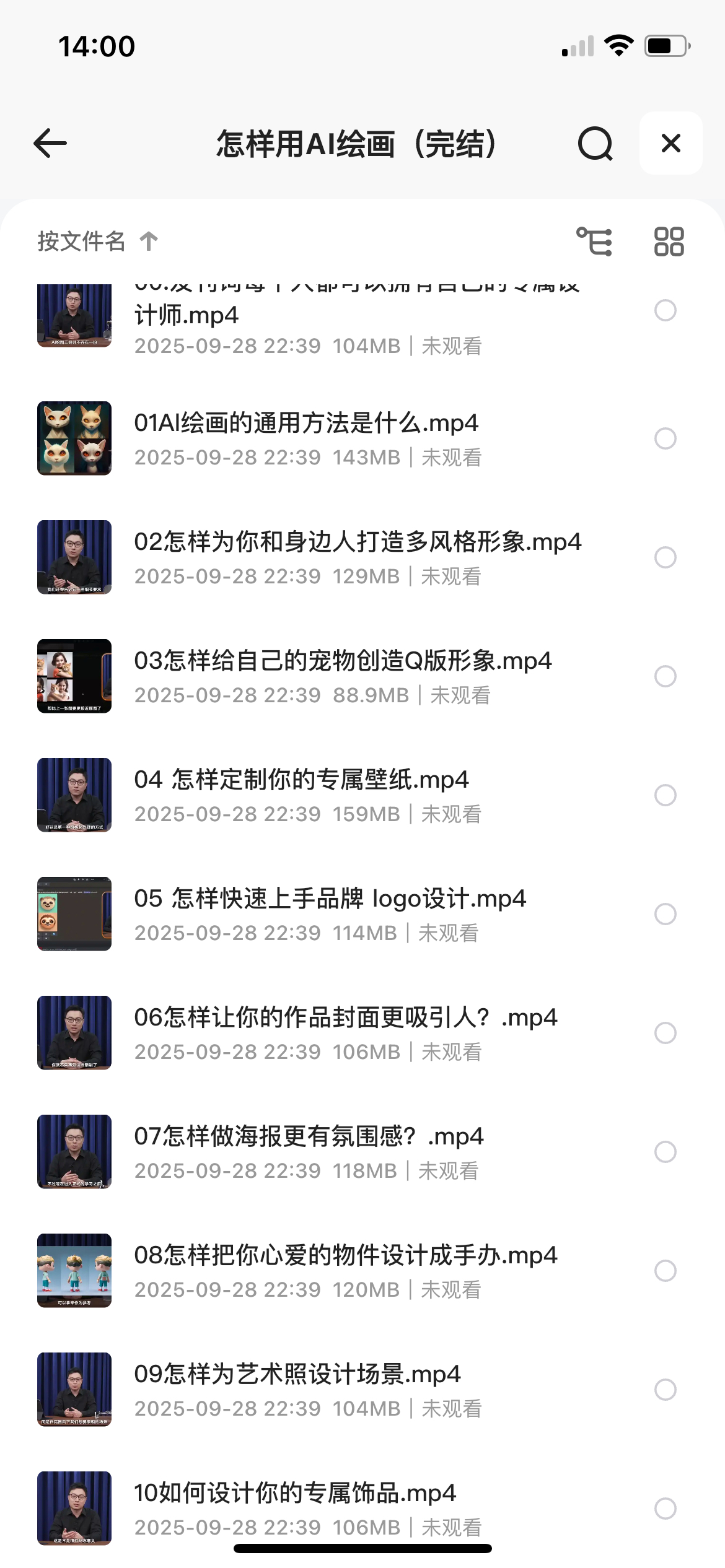
Task: Change sort order from 按文件名
Action: coord(98,241)
